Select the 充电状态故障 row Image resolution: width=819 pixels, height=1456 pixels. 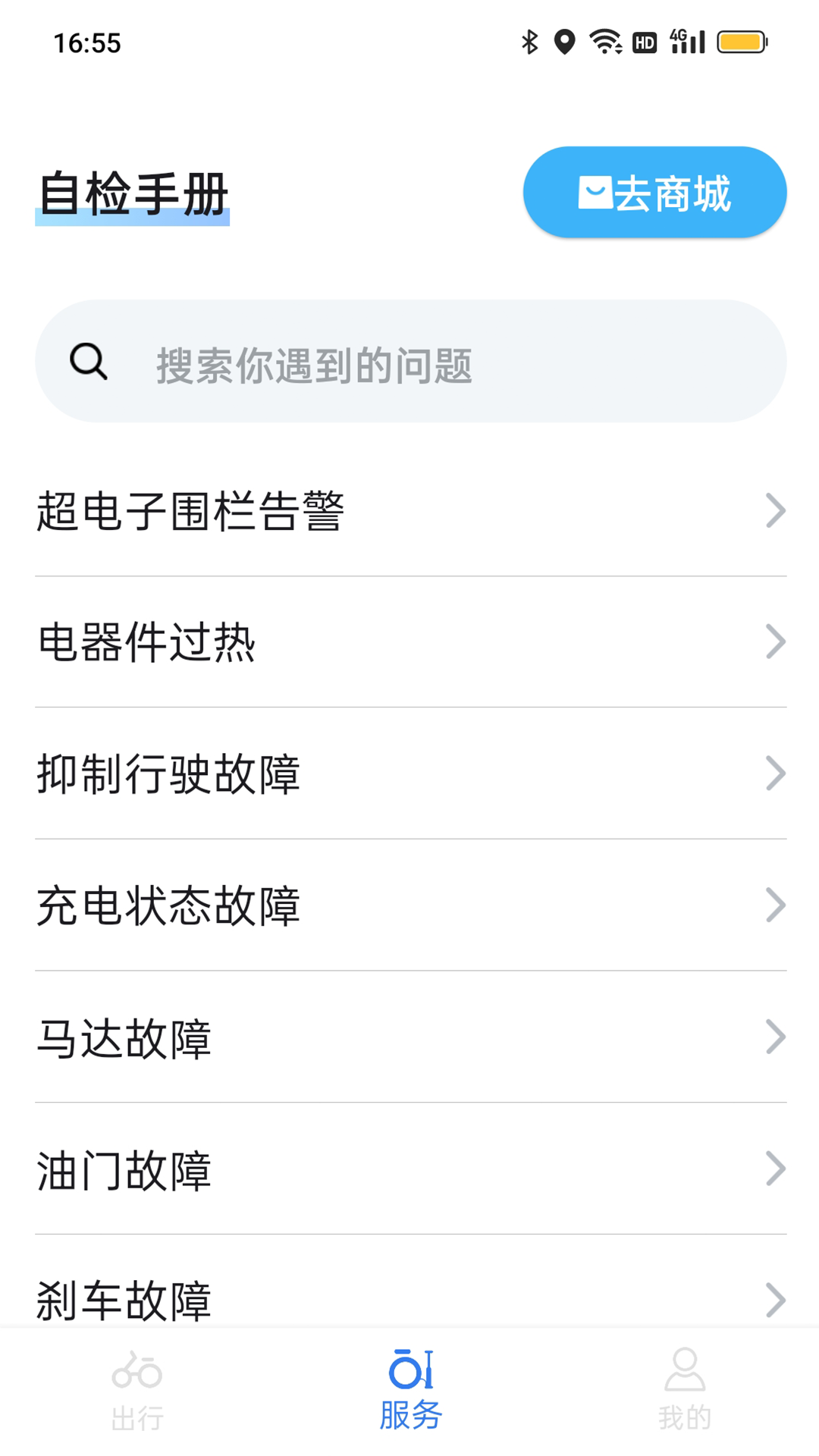pos(410,905)
